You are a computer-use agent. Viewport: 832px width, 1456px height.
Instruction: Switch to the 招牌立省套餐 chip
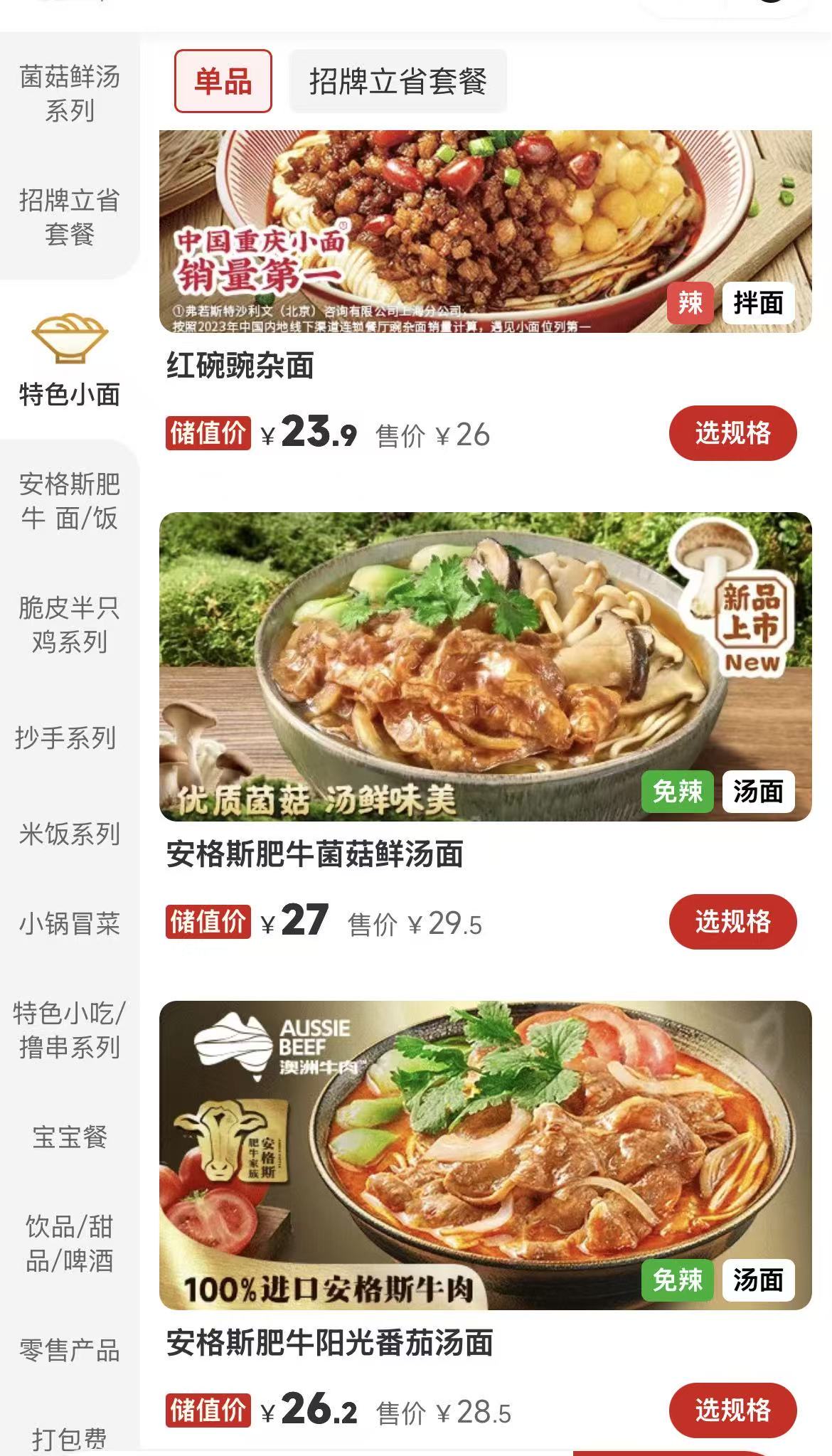pos(398,81)
